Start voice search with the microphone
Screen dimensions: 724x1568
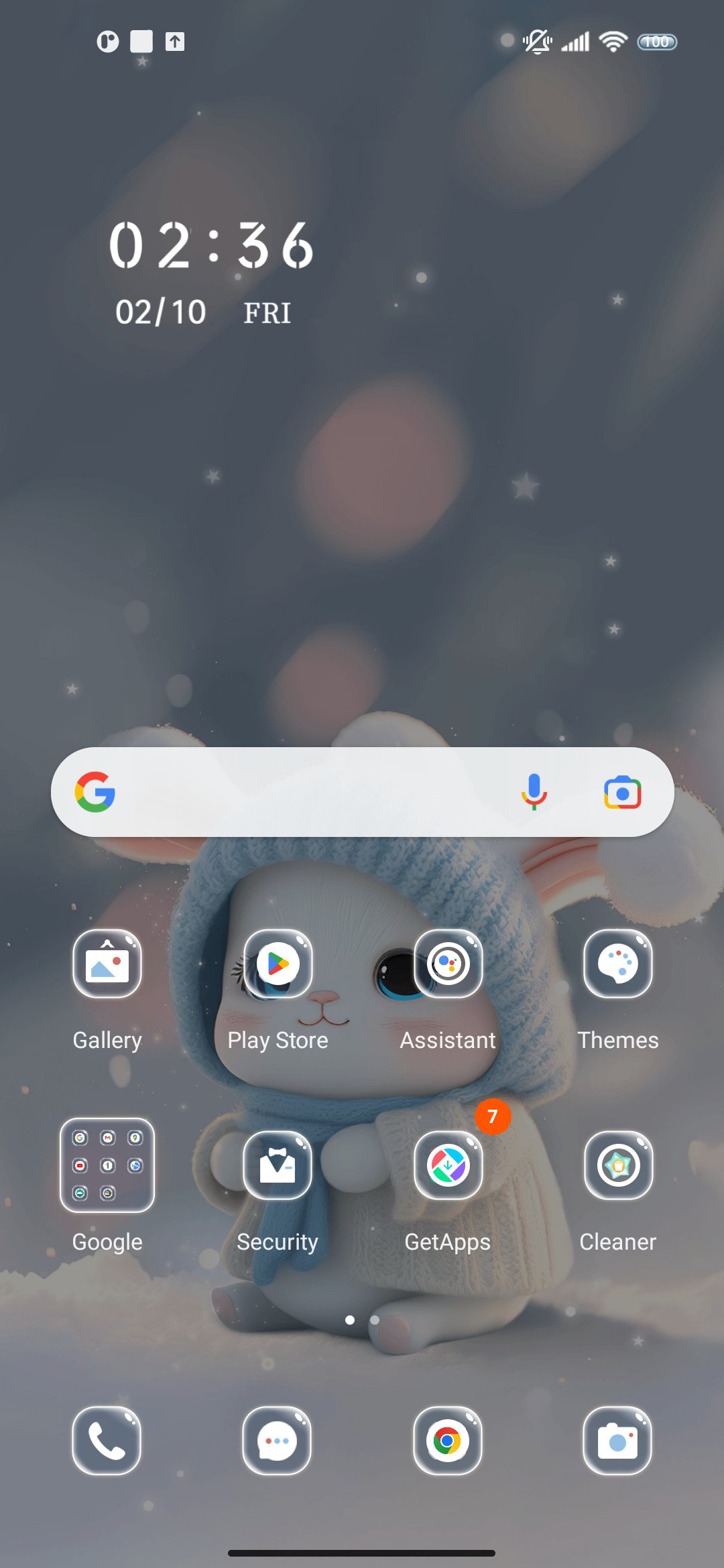coord(534,792)
